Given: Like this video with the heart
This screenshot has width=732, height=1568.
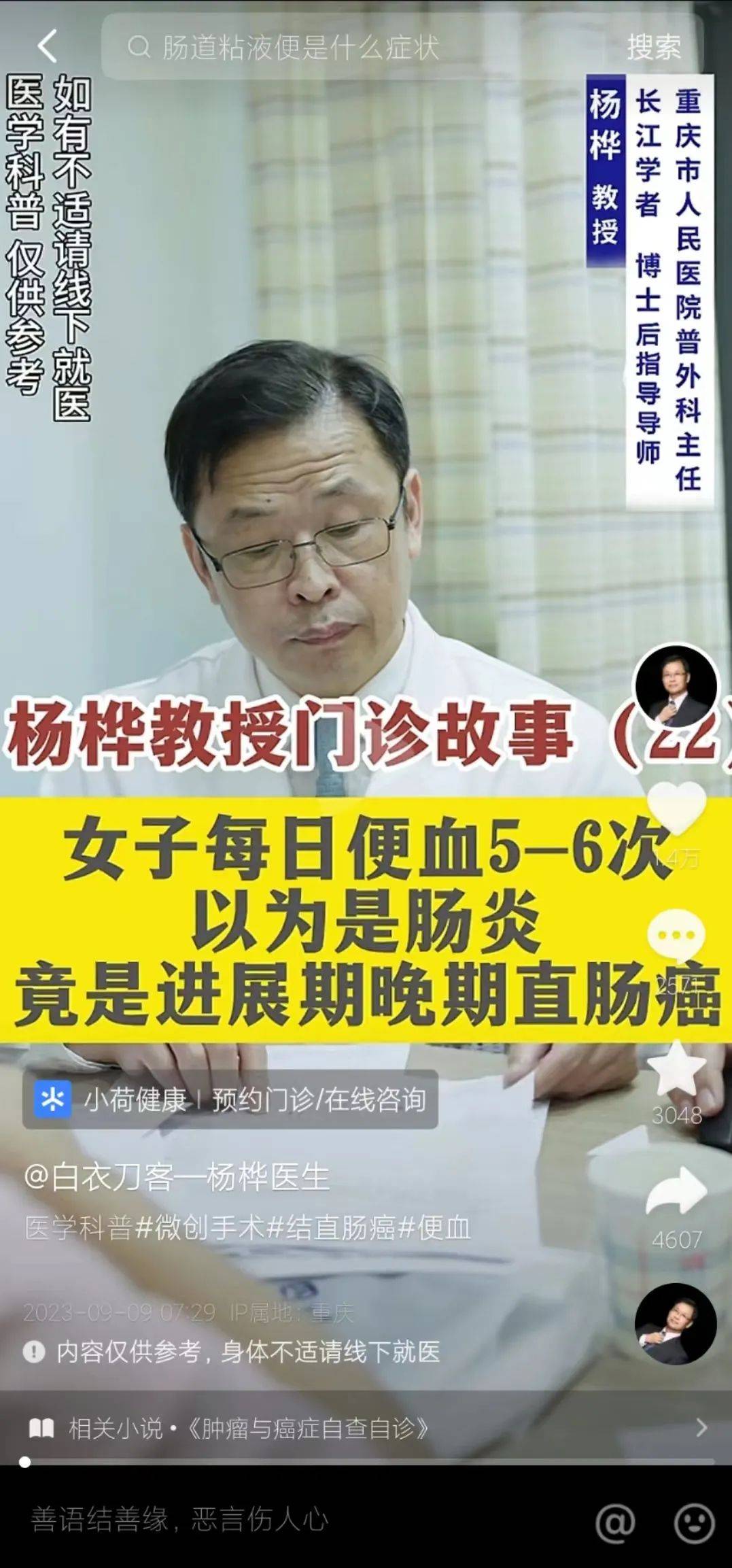Looking at the screenshot, I should coord(676,809).
